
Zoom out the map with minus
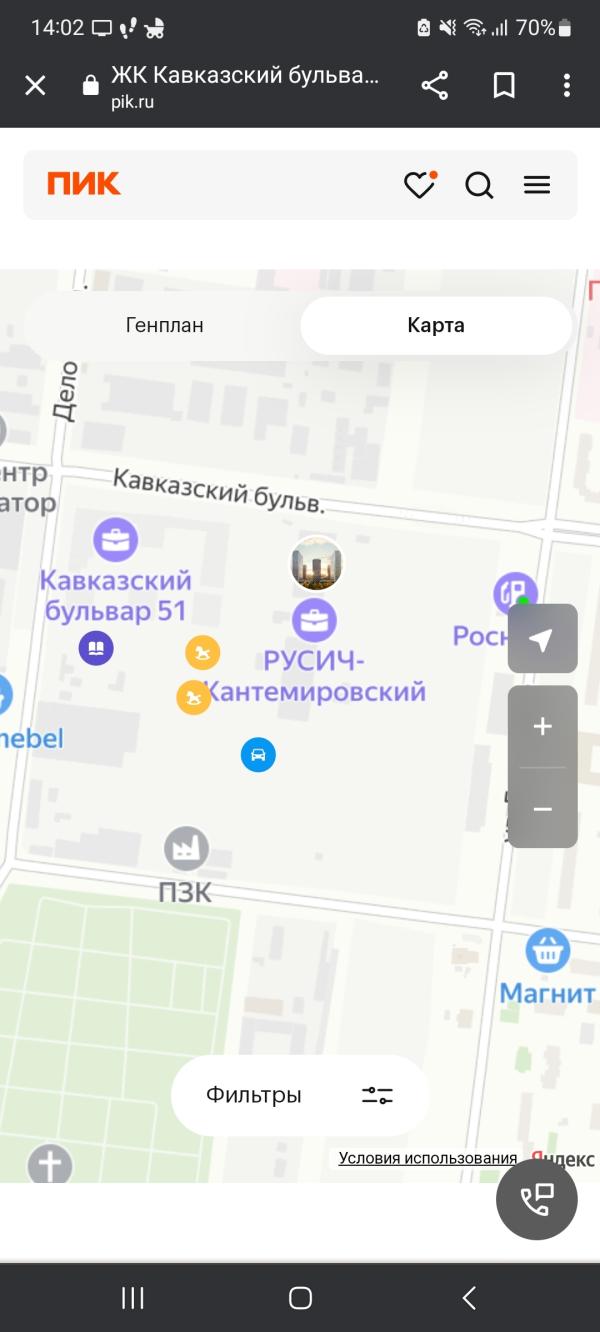pyautogui.click(x=543, y=808)
